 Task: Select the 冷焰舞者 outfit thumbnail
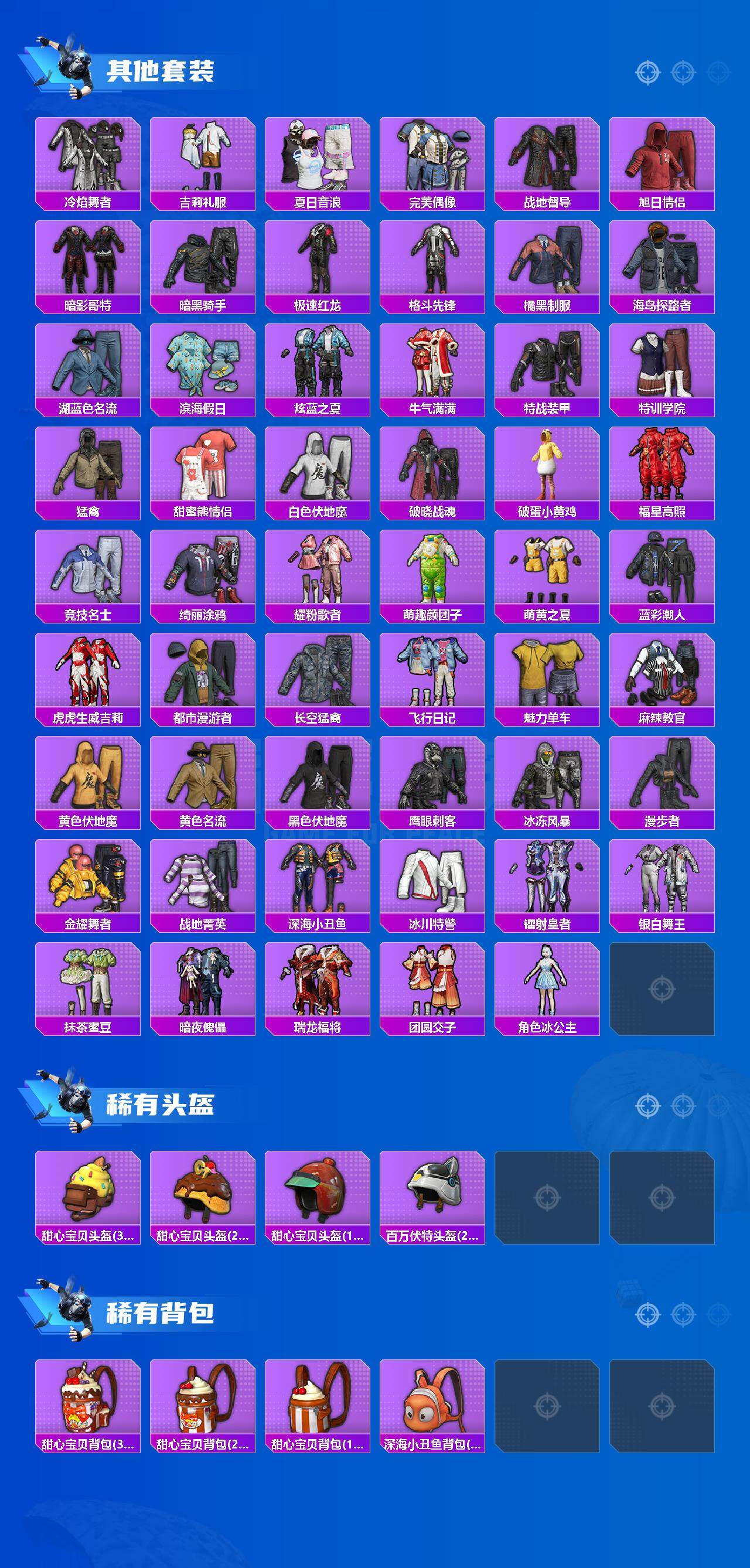click(x=88, y=161)
